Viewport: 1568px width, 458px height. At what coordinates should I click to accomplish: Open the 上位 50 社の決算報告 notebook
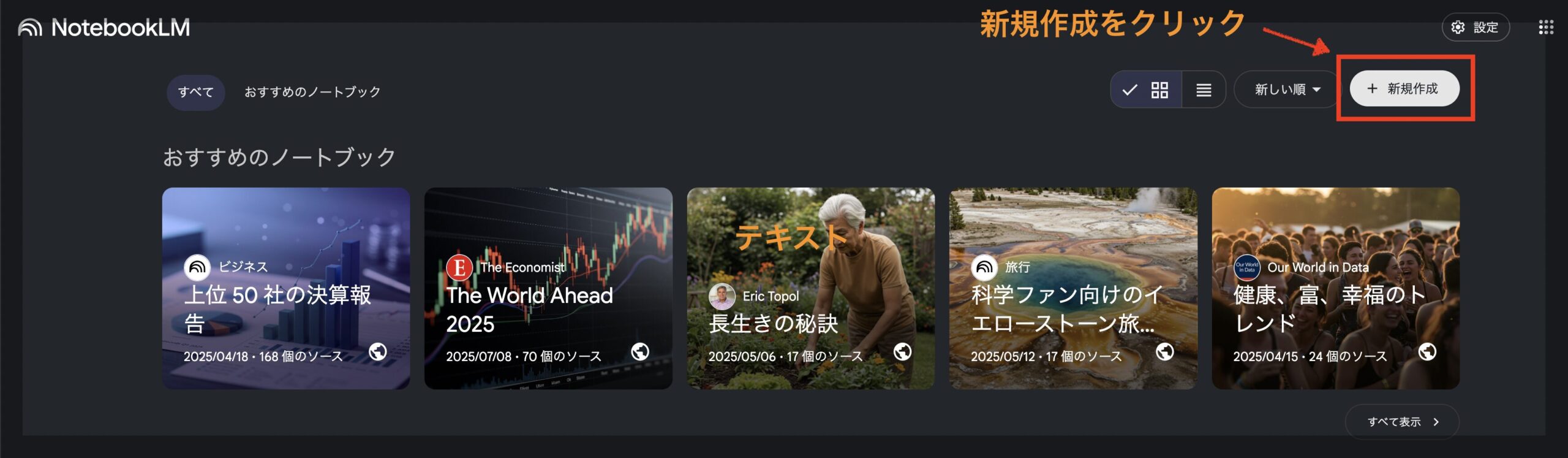285,288
